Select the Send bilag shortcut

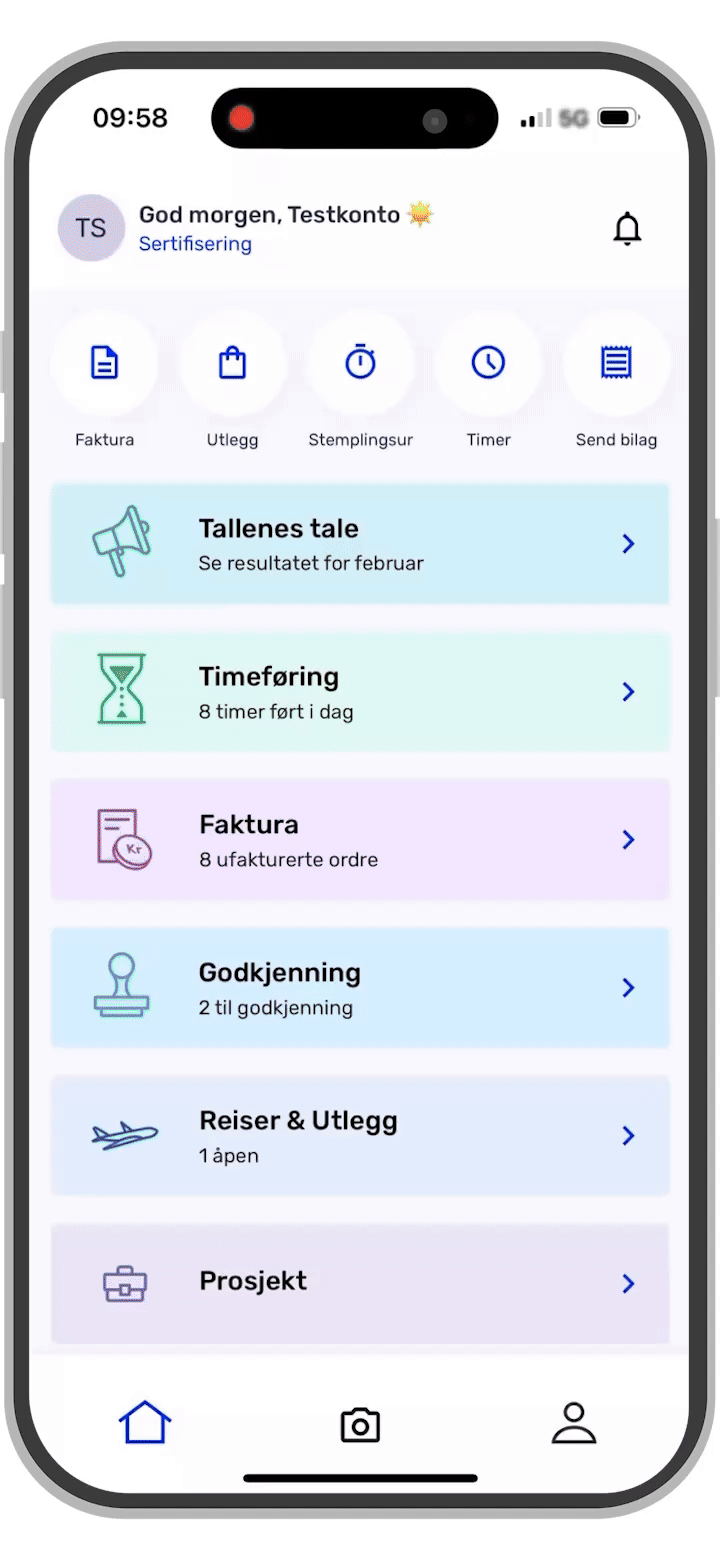616,363
